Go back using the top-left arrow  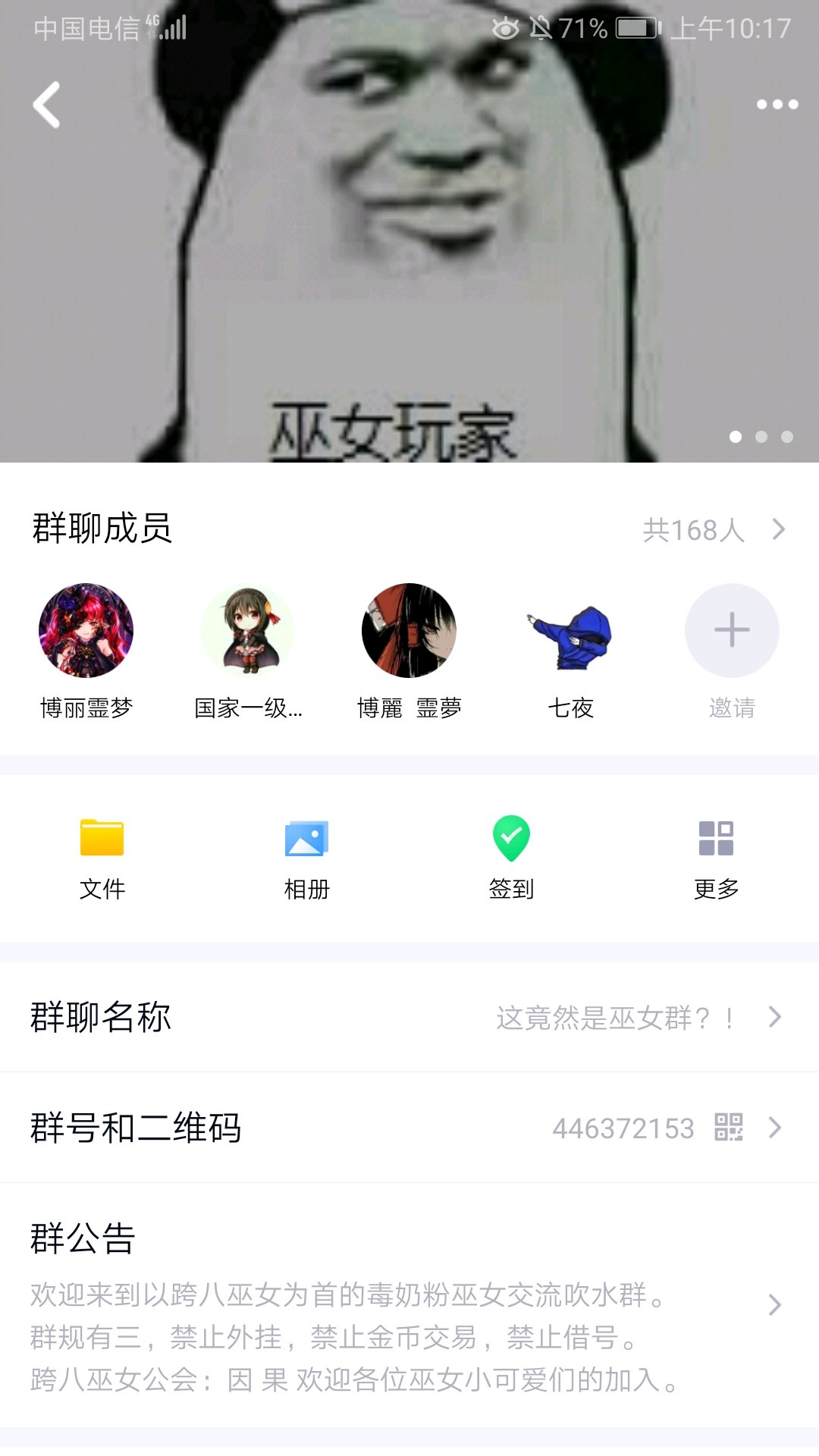pos(47,105)
